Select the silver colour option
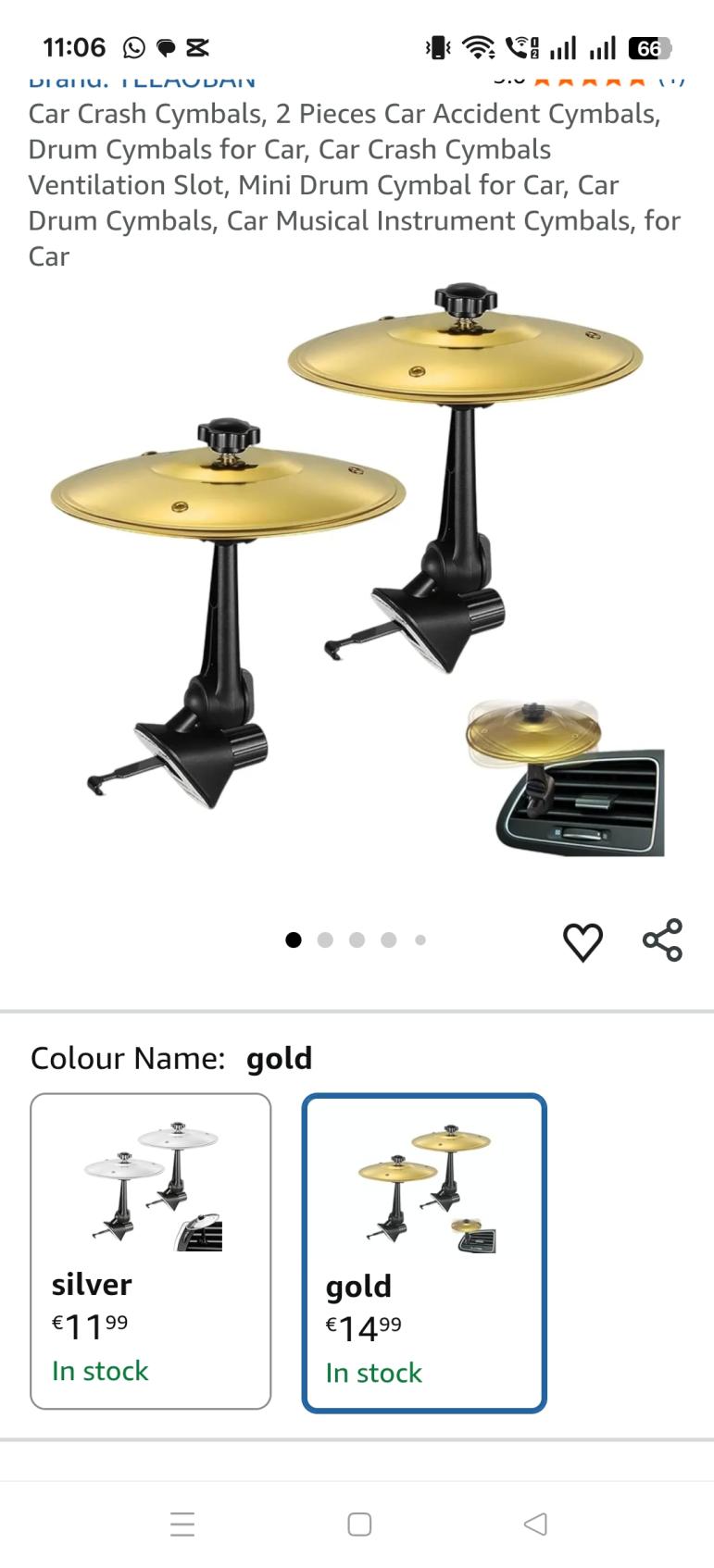 coord(151,1251)
